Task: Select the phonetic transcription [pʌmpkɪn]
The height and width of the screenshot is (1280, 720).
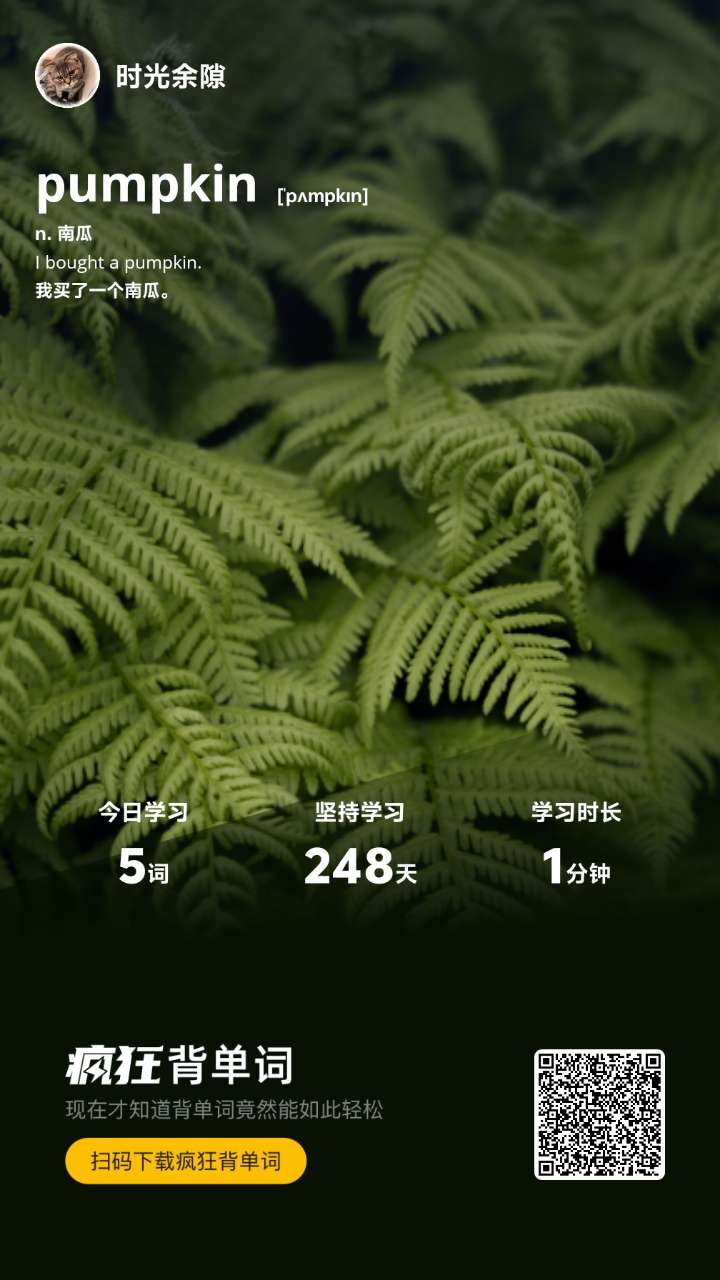Action: pos(320,198)
